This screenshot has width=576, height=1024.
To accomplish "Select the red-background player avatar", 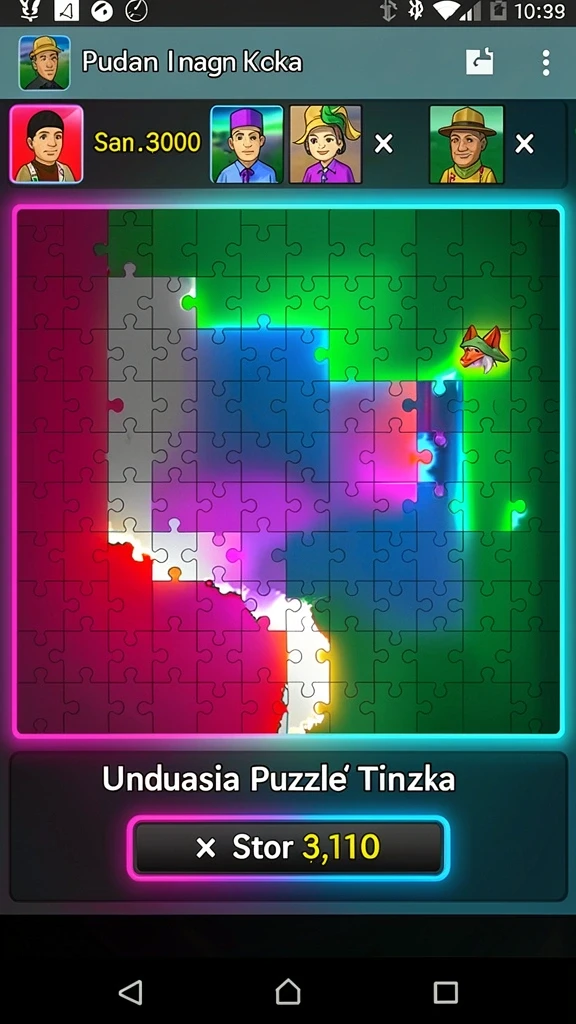I will pos(46,144).
